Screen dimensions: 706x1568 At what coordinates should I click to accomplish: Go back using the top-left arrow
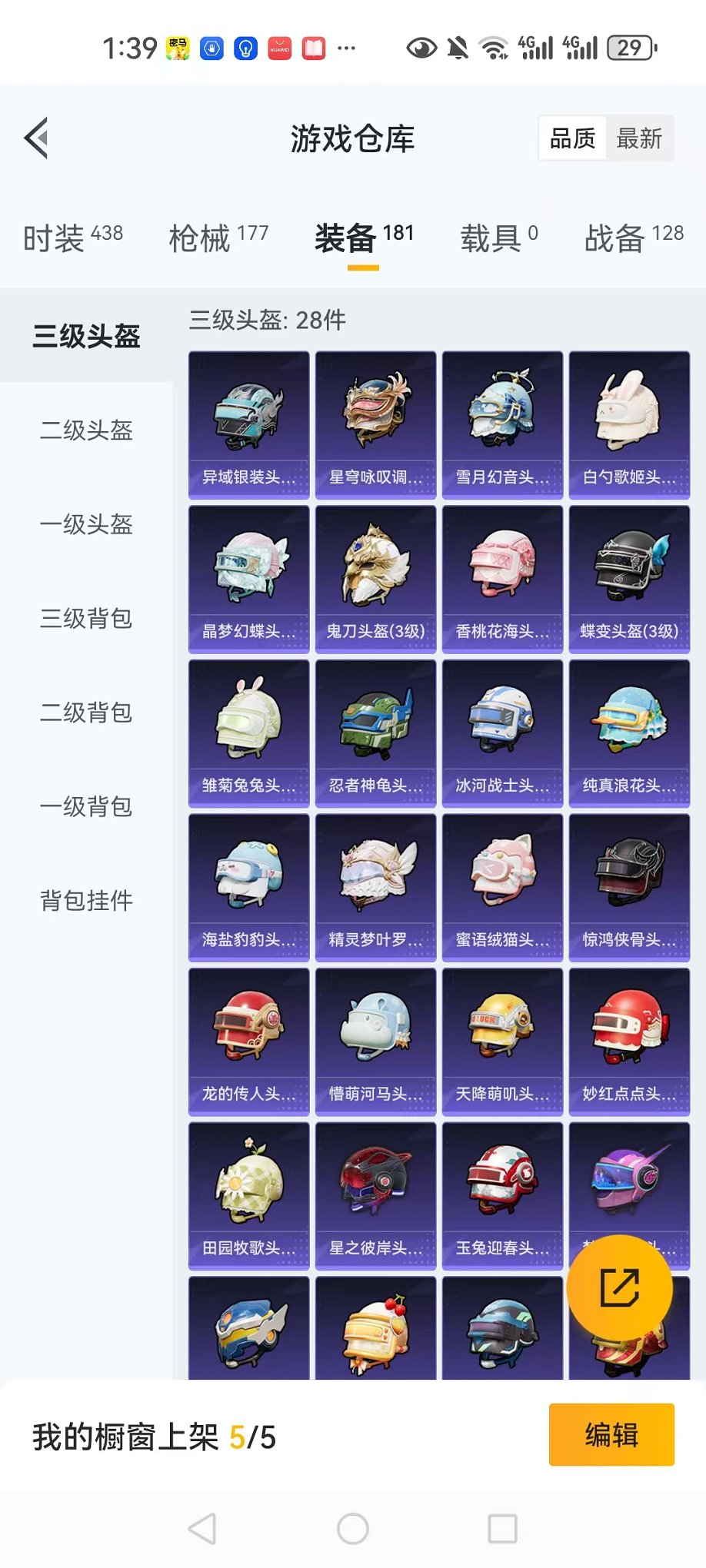coord(36,138)
